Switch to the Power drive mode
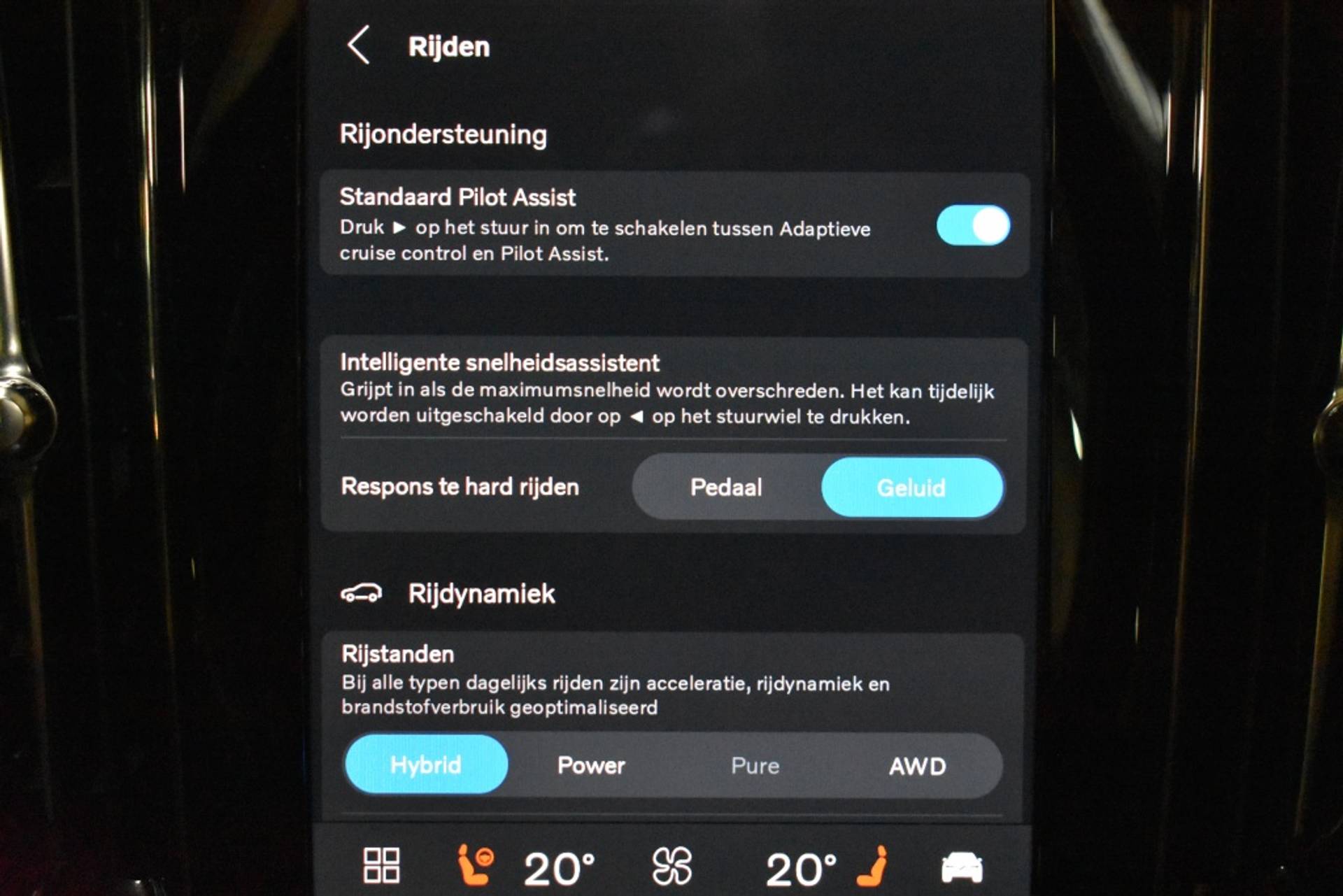 tap(591, 765)
